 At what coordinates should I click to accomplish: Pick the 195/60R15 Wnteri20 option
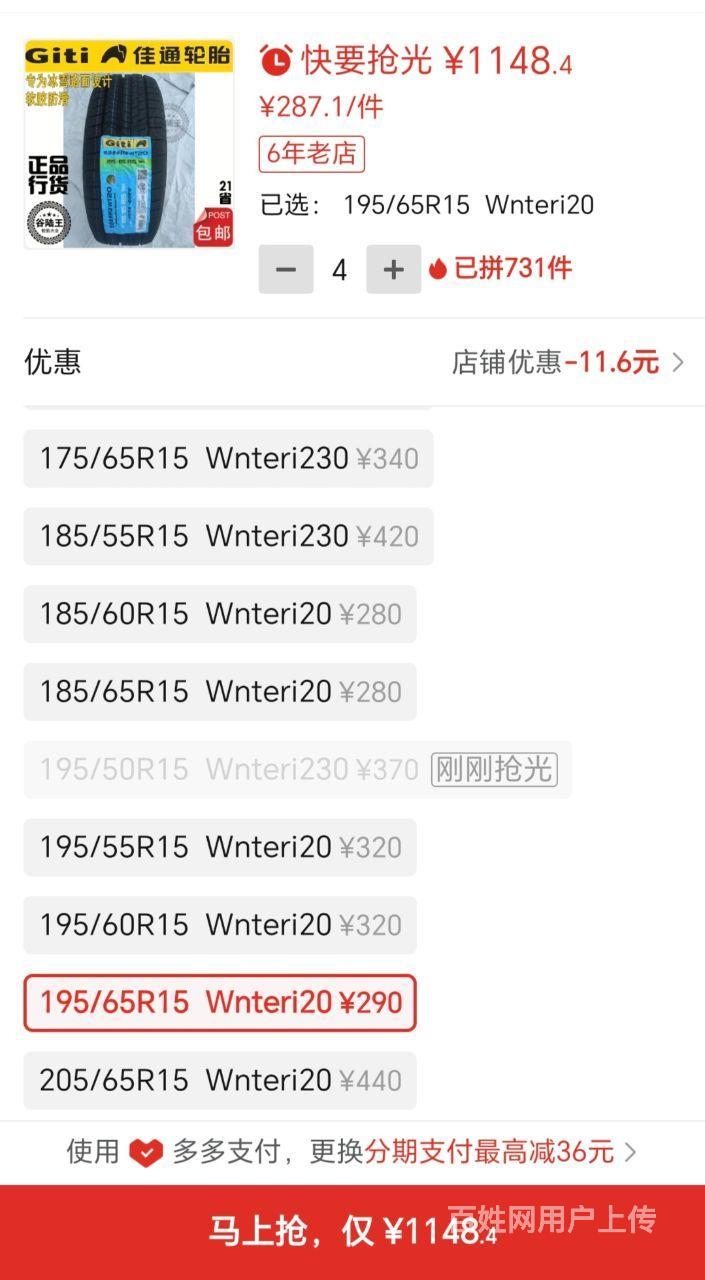coord(220,925)
